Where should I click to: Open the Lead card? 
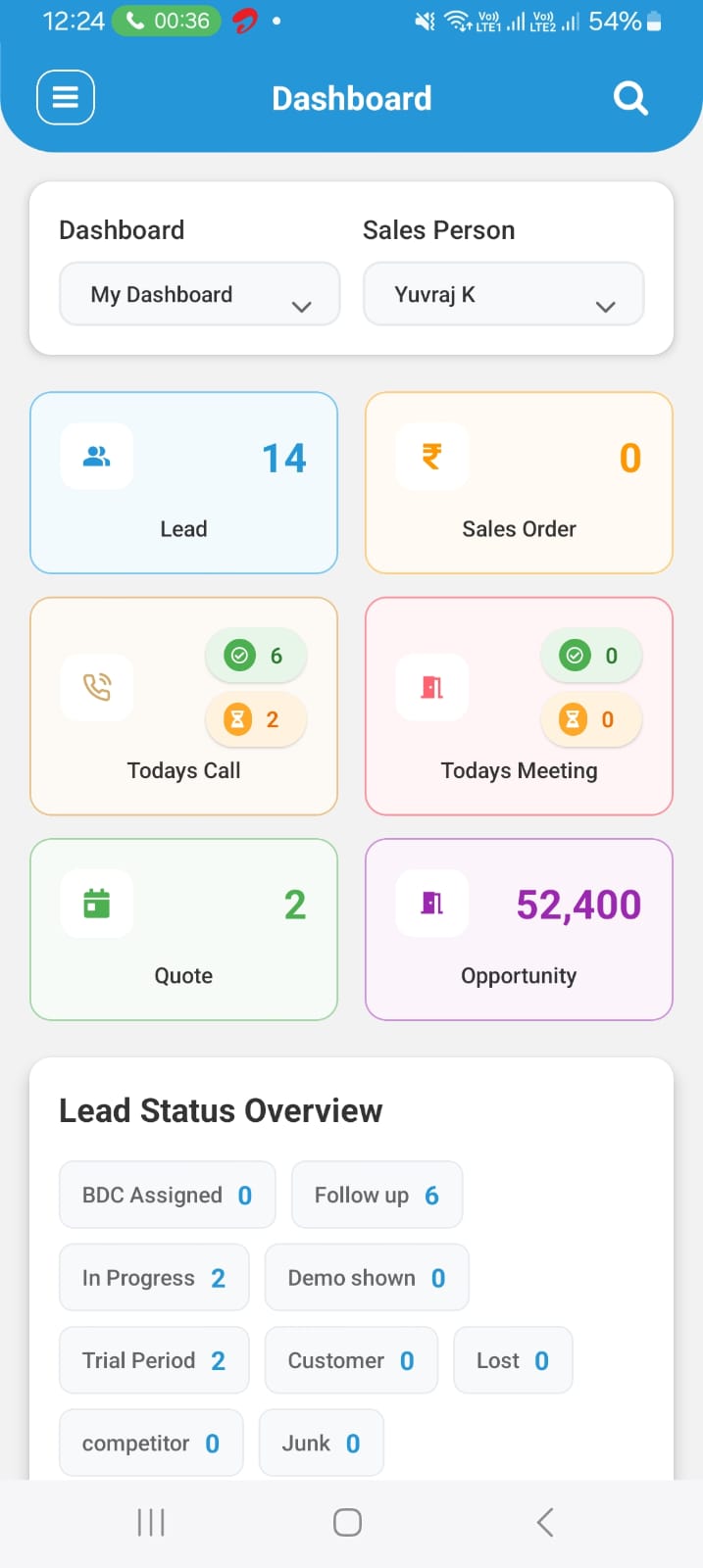pyautogui.click(x=184, y=483)
